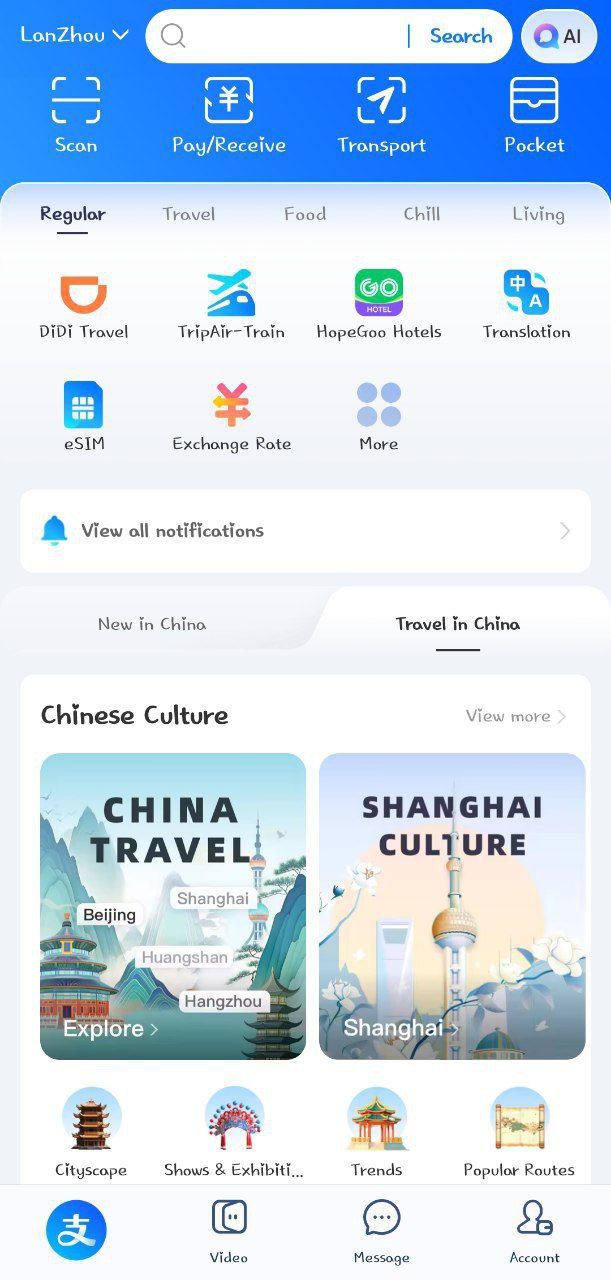Image resolution: width=611 pixels, height=1280 pixels.
Task: View all notifications
Action: tap(305, 531)
